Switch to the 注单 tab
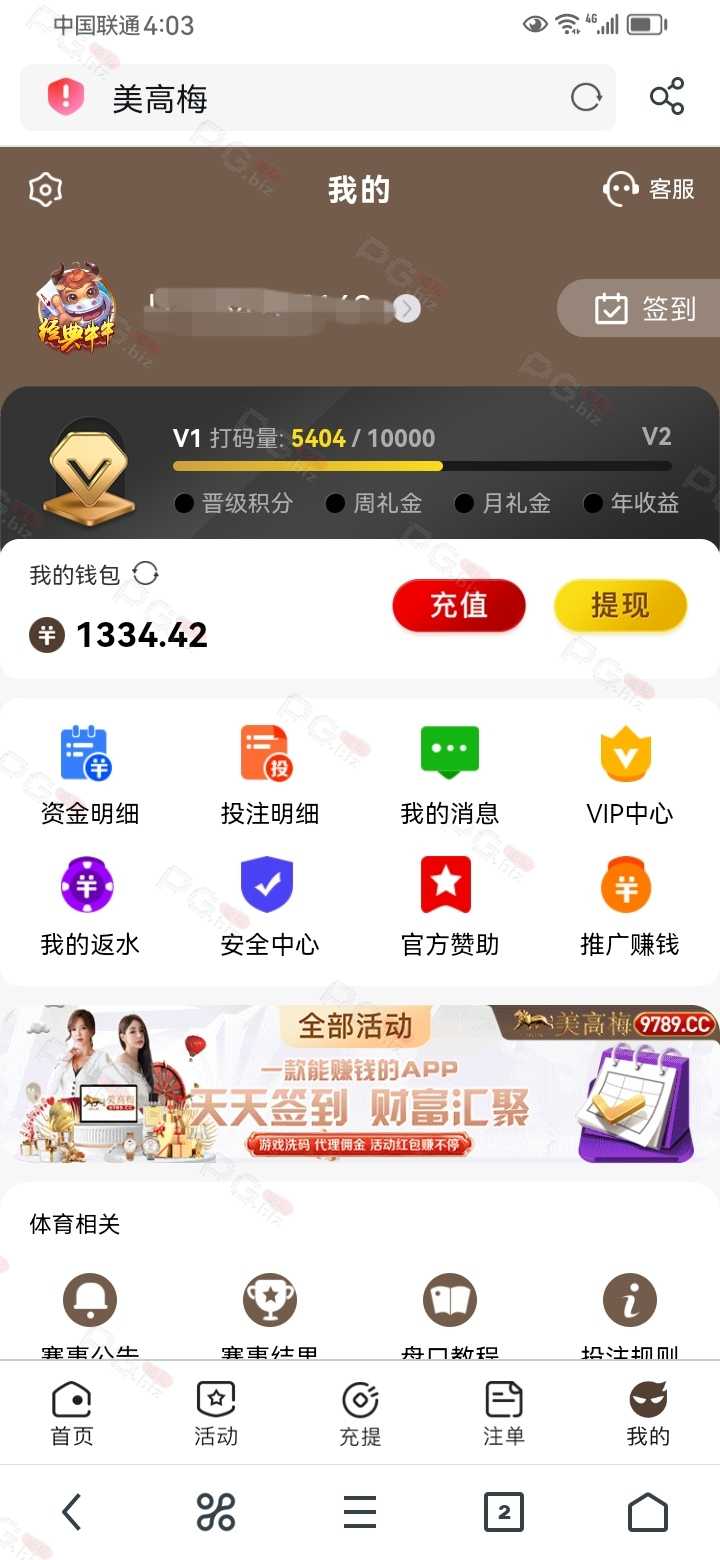This screenshot has height=1560, width=720. (504, 1414)
